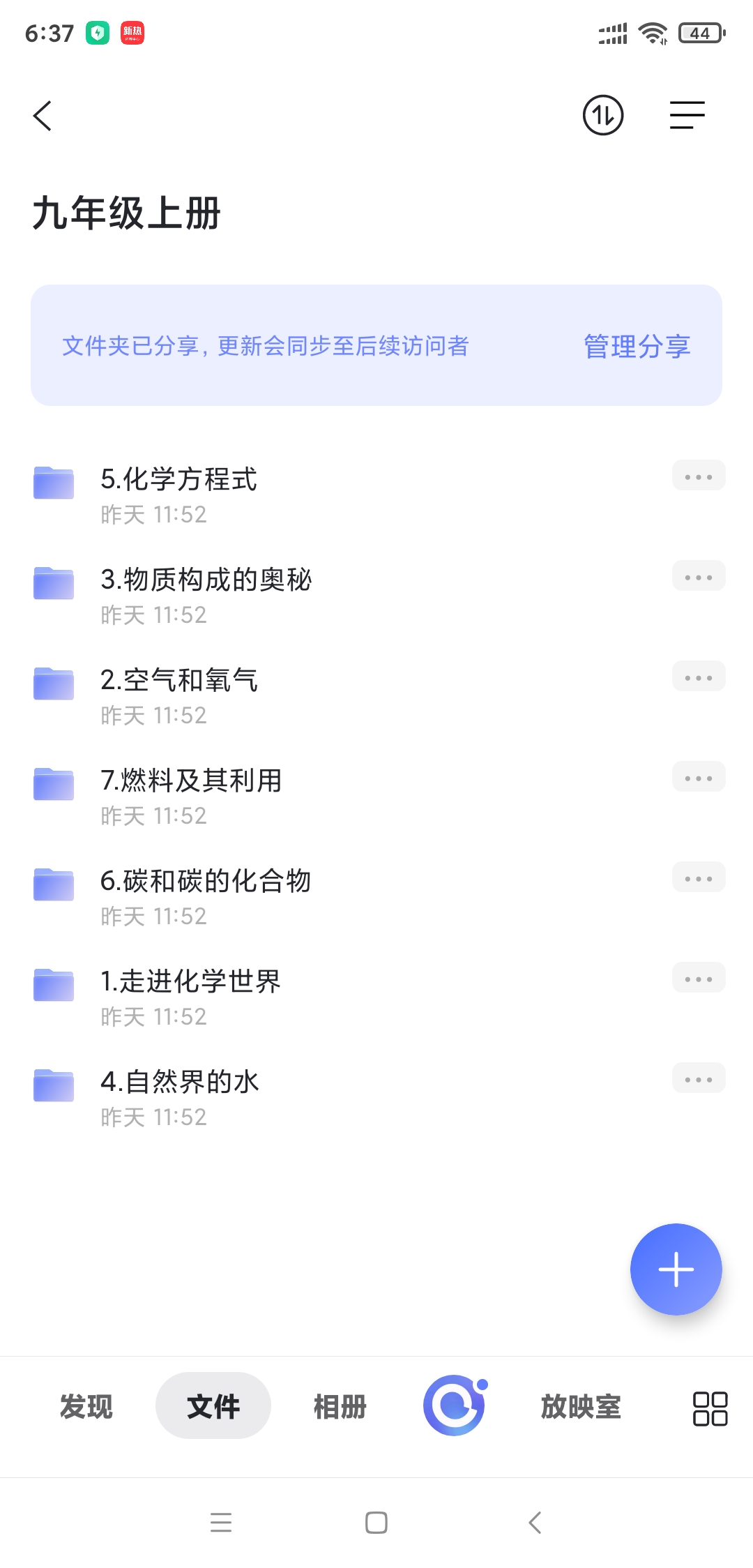Screen dimensions: 753x1568
Task: Open the 2.空气和氧气 folder
Action: pos(179,681)
